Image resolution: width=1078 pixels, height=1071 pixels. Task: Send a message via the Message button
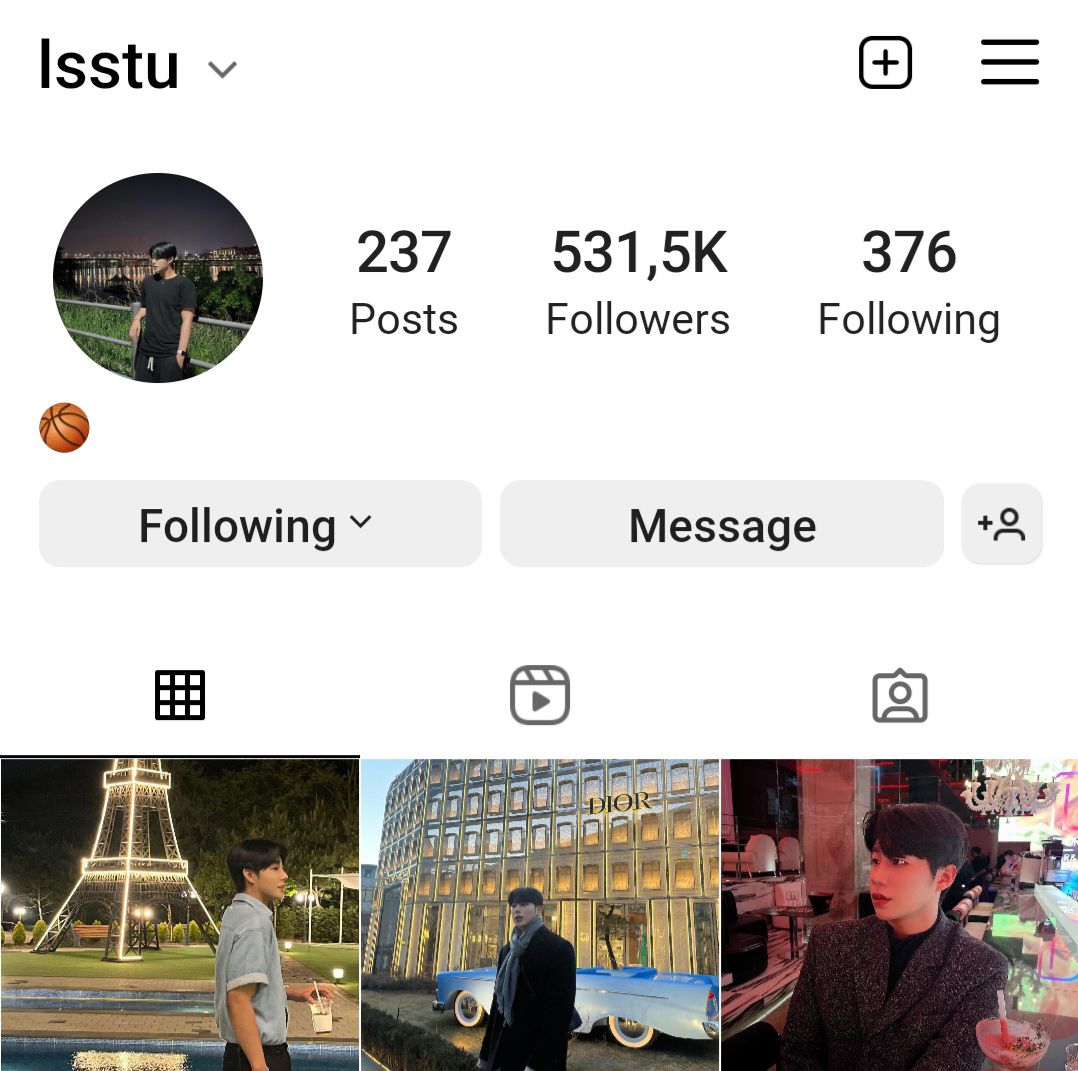point(721,524)
